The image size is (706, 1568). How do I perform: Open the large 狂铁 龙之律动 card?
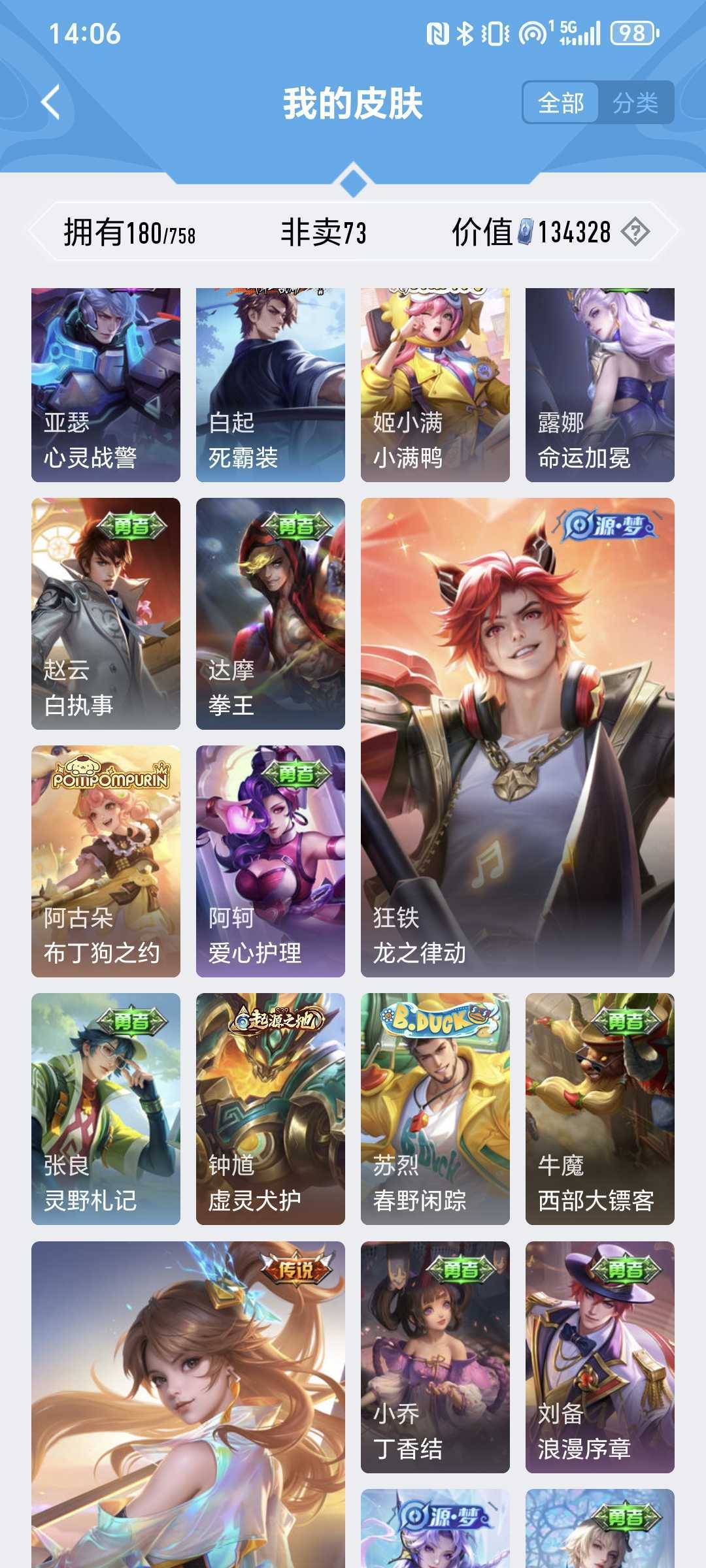518,738
